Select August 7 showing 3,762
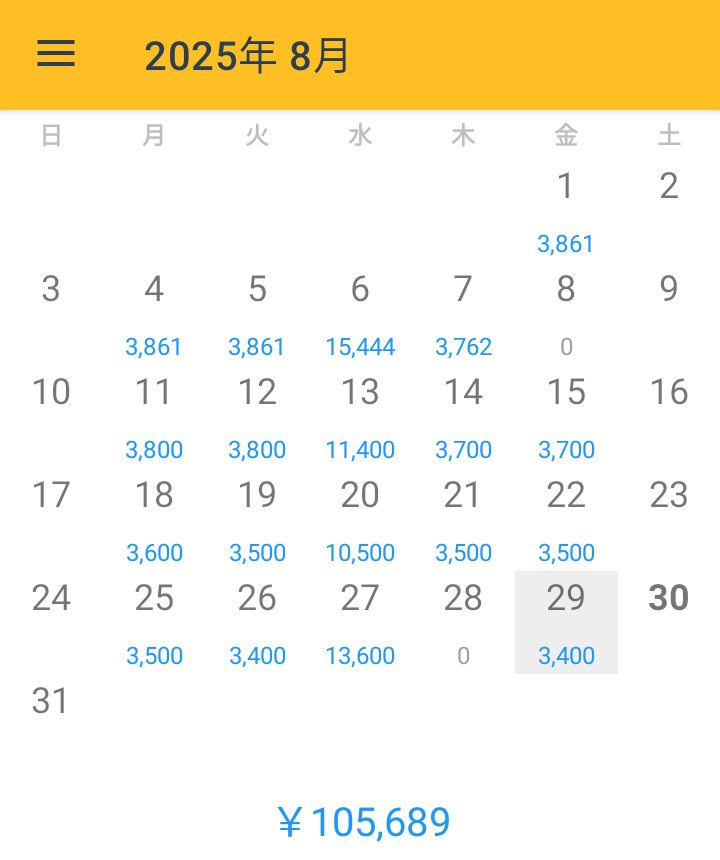 [463, 313]
